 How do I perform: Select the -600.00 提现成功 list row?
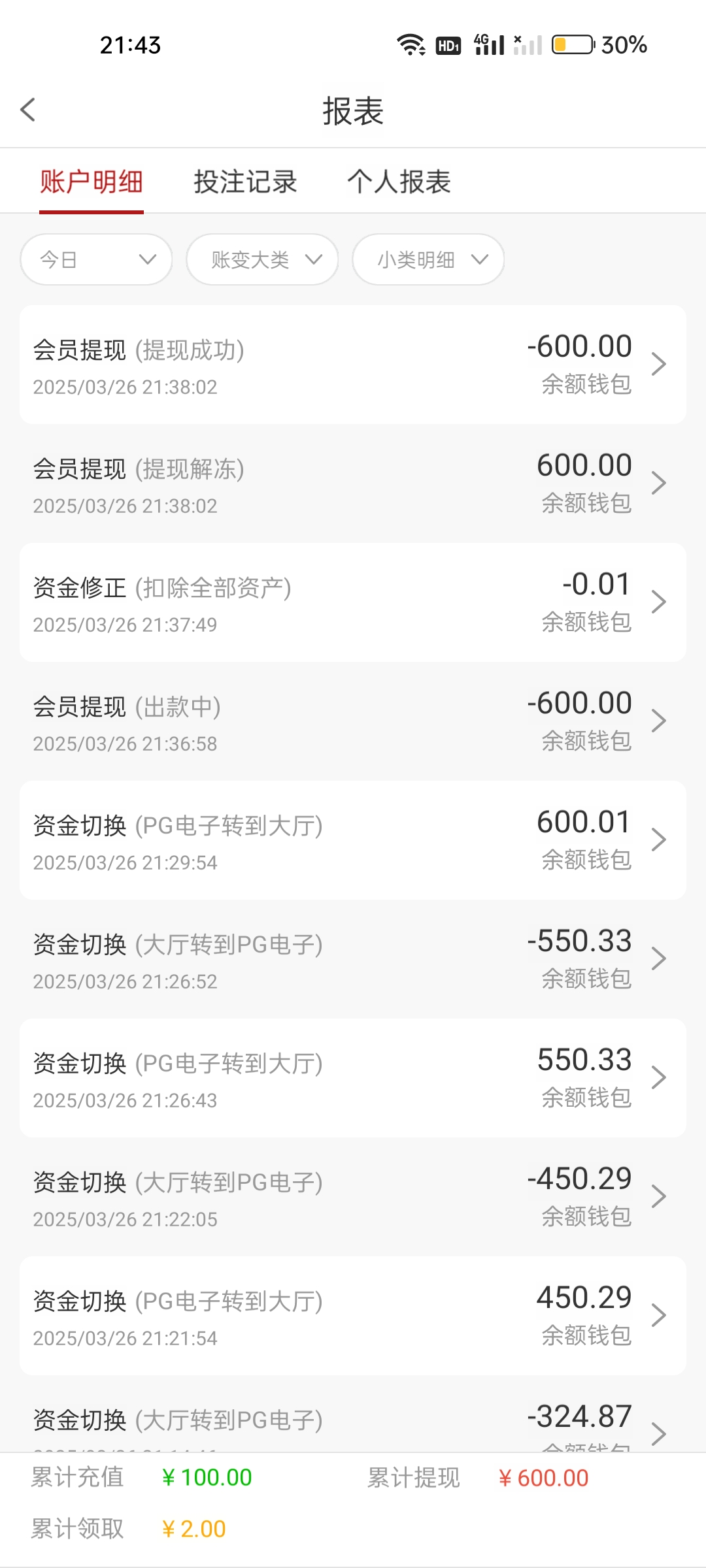click(x=353, y=364)
